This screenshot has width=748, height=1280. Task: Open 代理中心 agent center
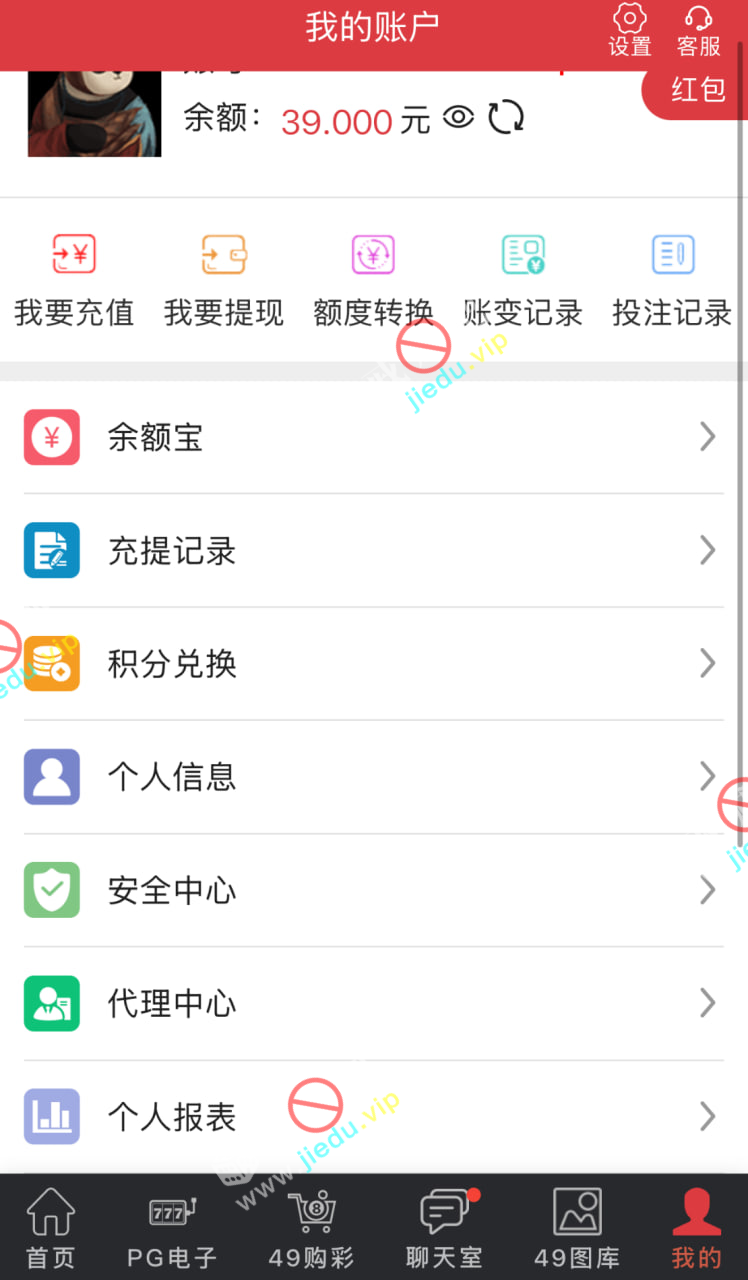click(372, 1003)
